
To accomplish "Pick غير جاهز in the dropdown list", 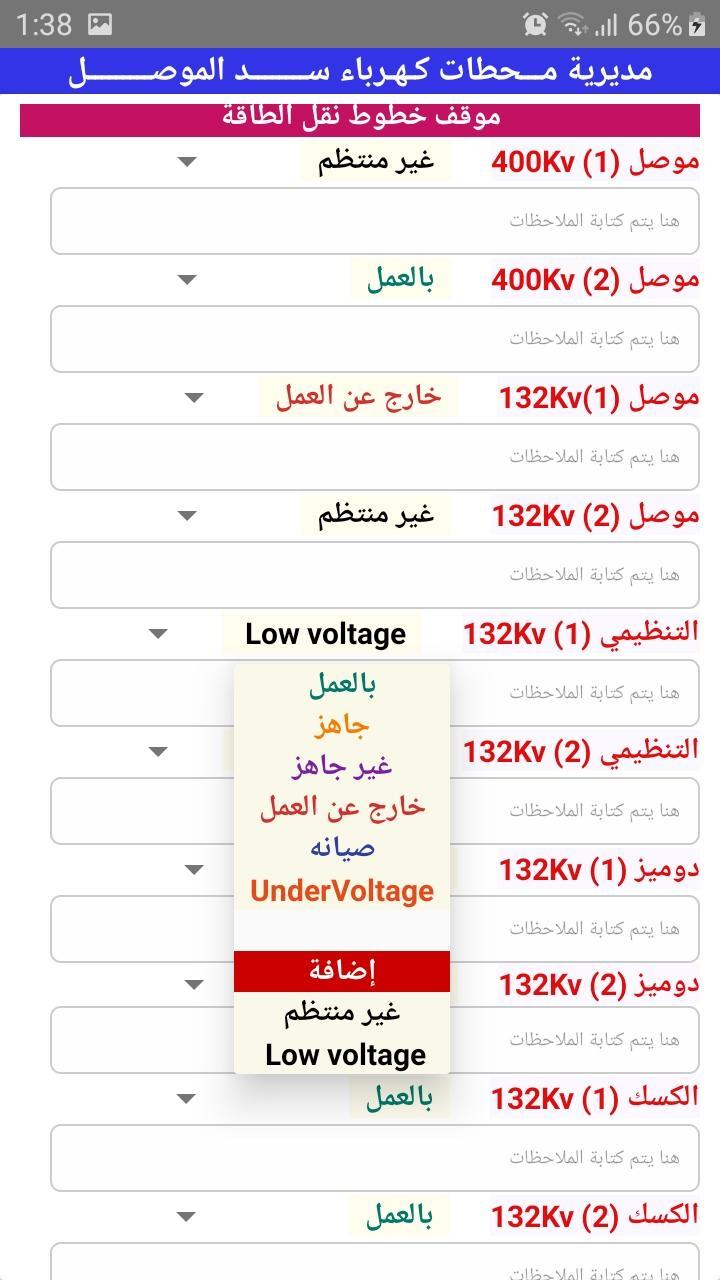I will tap(342, 767).
